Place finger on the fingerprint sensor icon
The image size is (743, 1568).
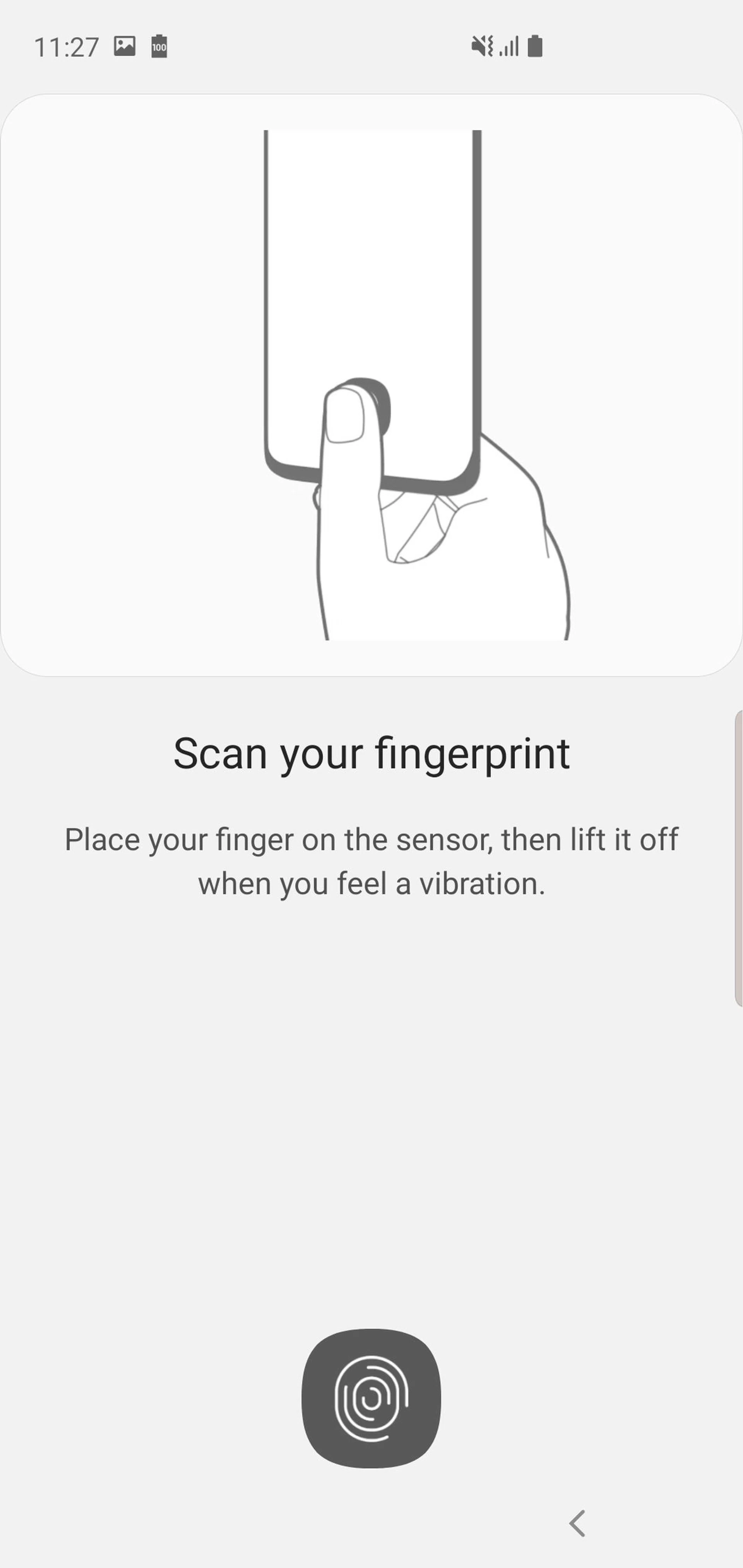(x=371, y=1397)
